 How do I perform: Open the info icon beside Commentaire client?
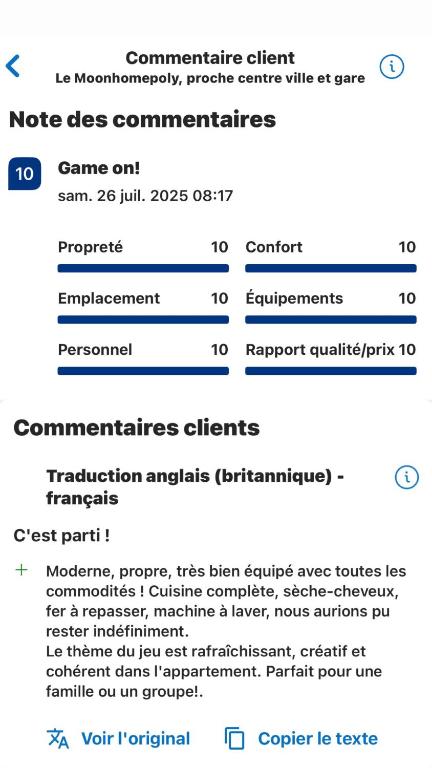click(392, 67)
